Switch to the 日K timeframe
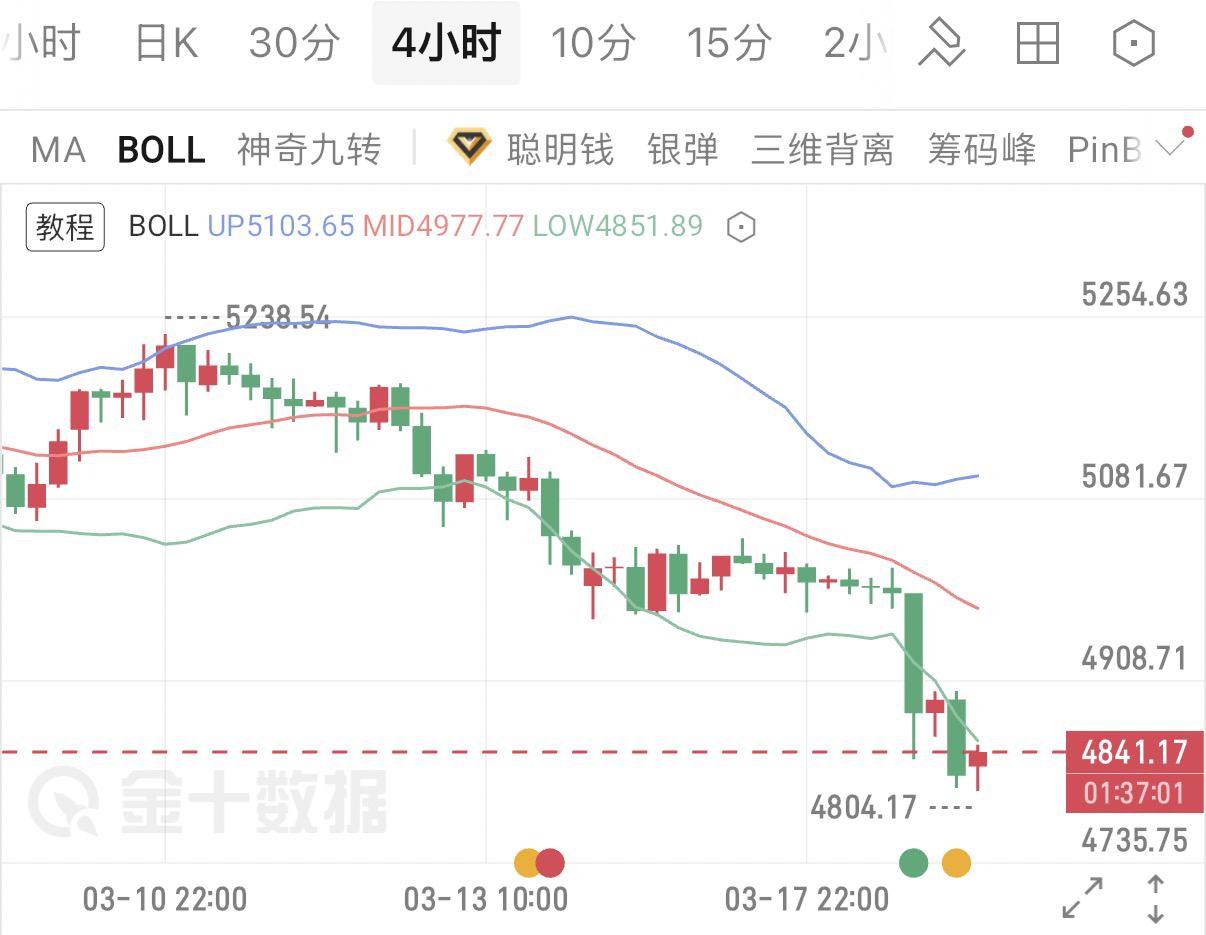This screenshot has width=1206, height=935. pyautogui.click(x=166, y=44)
